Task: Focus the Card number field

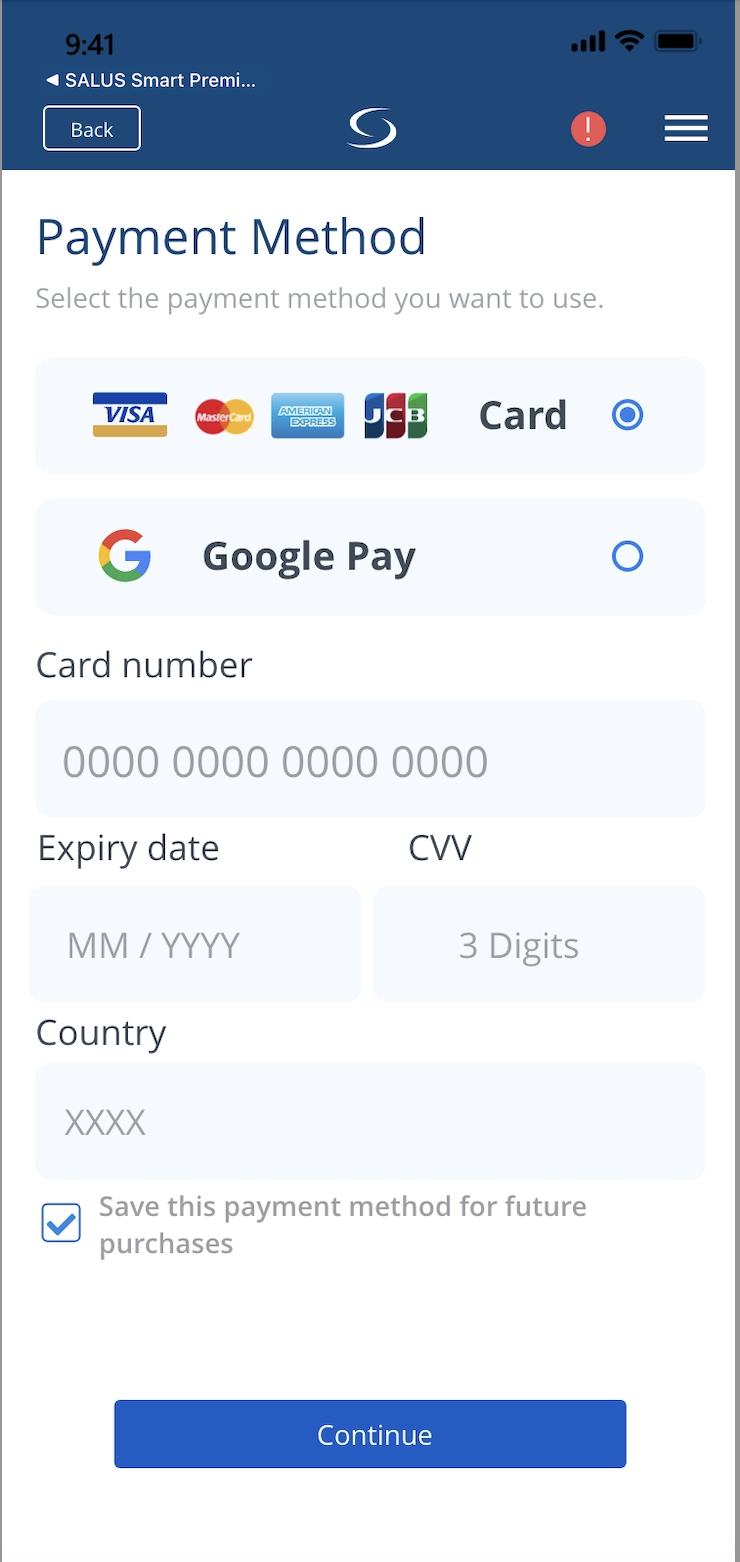Action: pos(370,761)
